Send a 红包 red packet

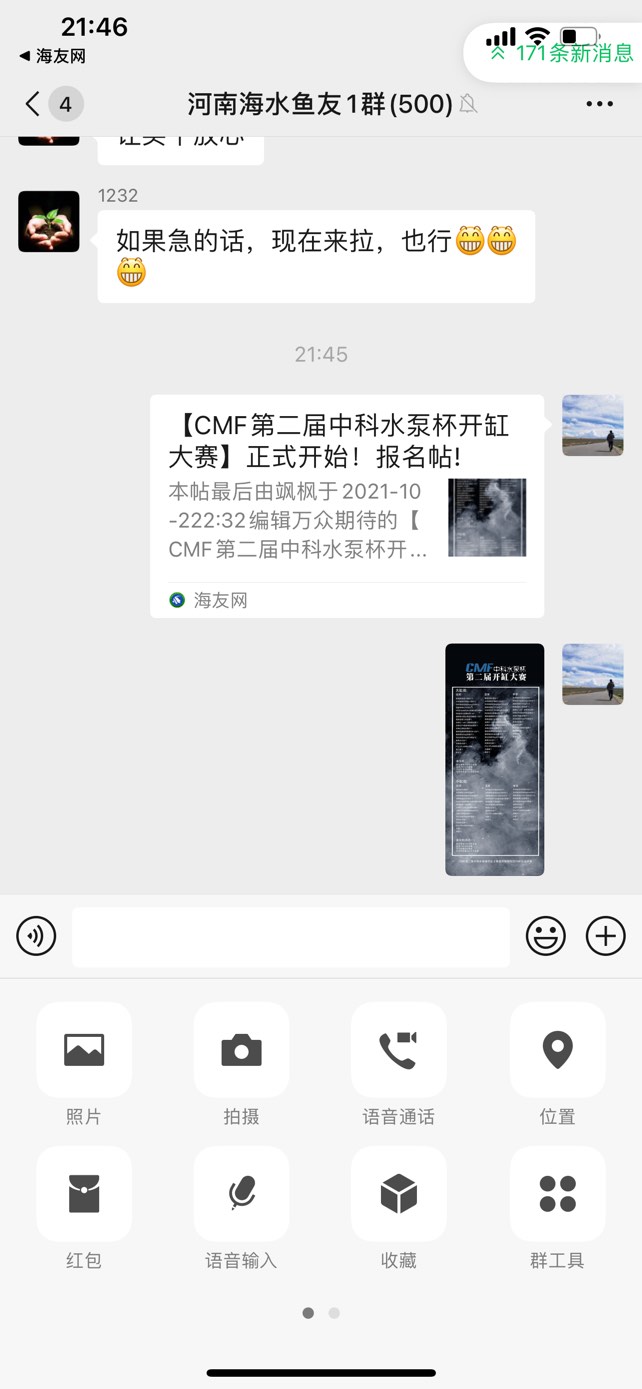pos(84,1194)
